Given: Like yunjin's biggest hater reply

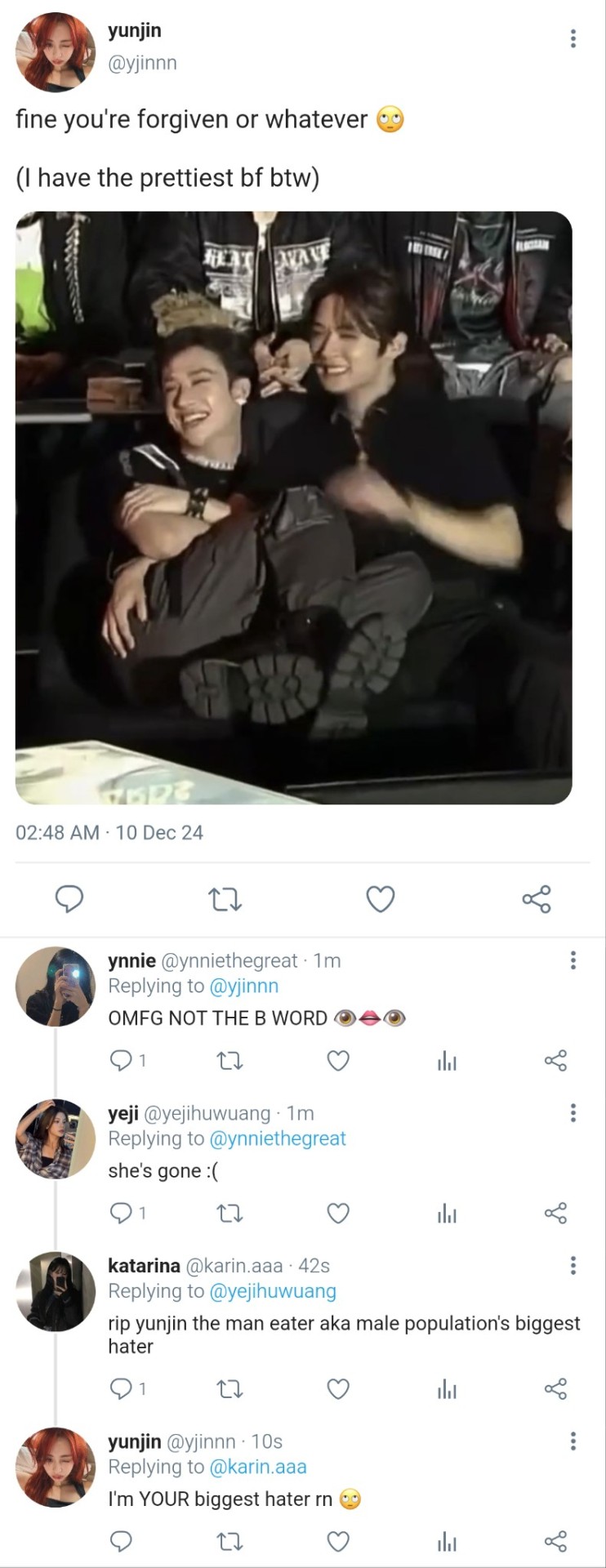Looking at the screenshot, I should (x=338, y=1542).
